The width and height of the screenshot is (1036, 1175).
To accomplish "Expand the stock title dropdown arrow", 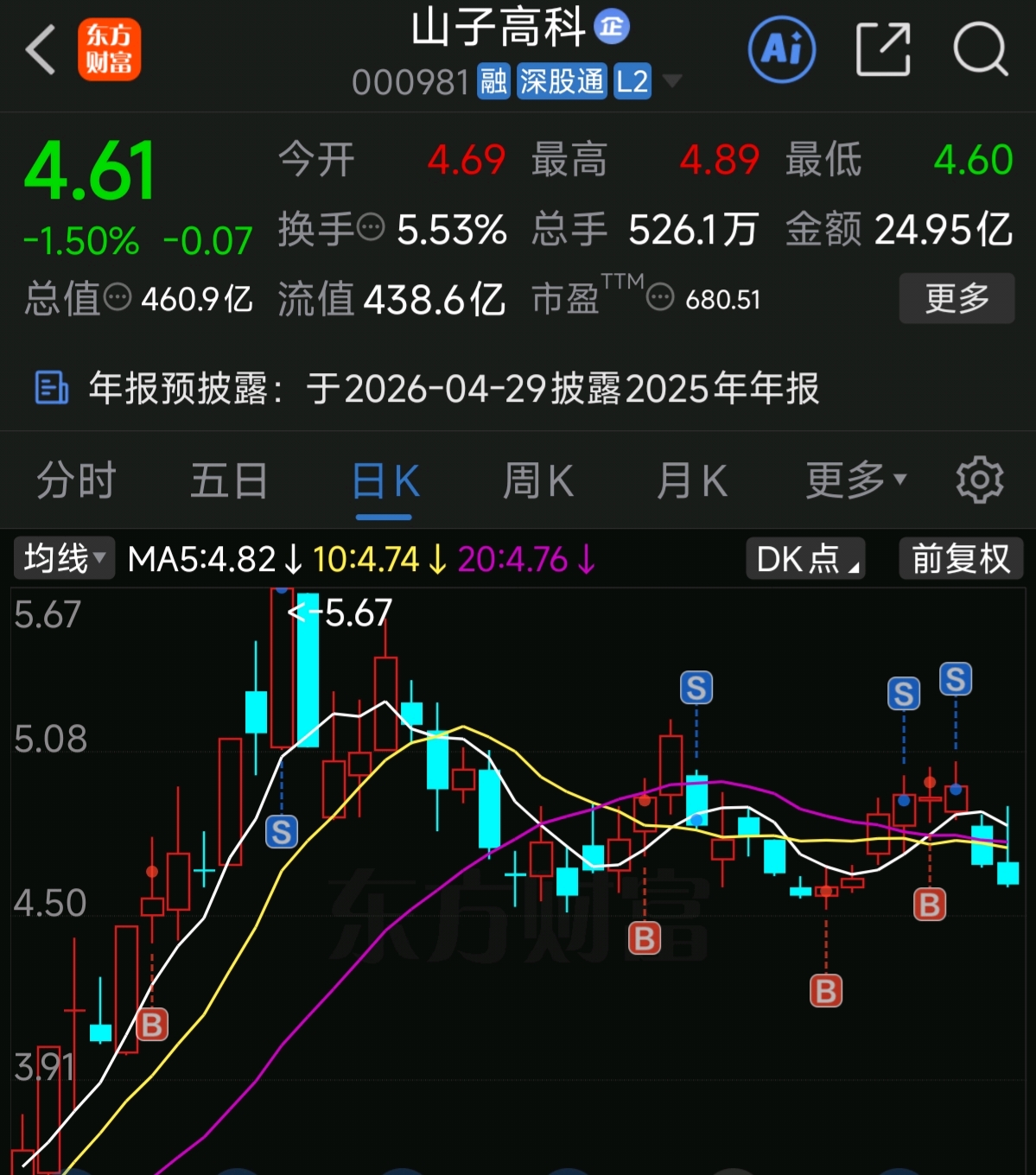I will pos(672,81).
